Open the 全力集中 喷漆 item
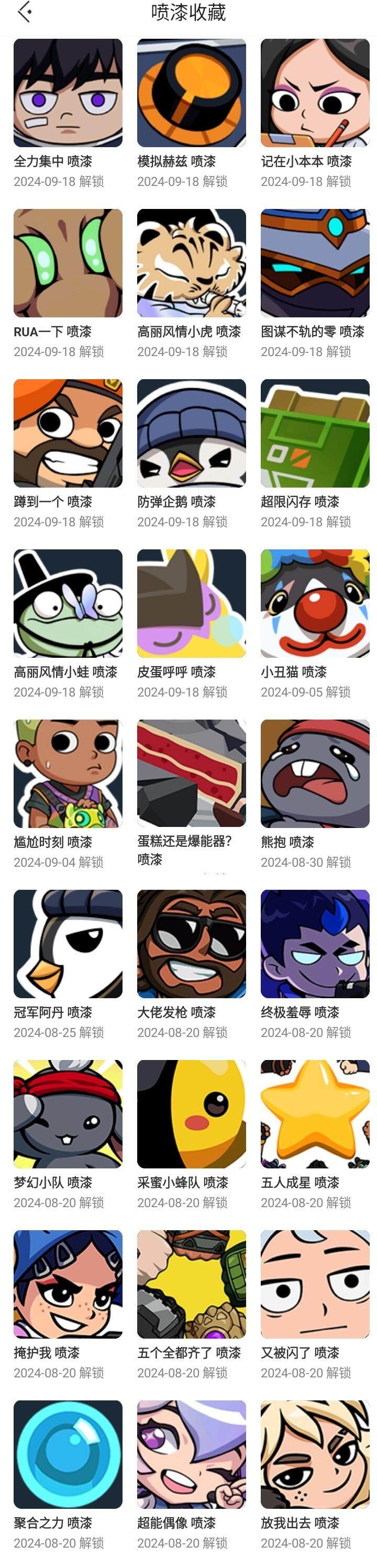The image size is (377, 1568). (x=68, y=93)
